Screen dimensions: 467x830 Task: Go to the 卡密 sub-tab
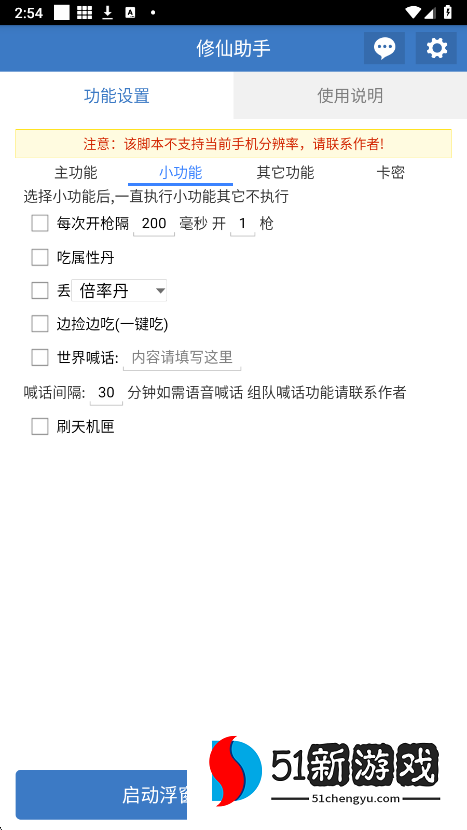click(390, 173)
